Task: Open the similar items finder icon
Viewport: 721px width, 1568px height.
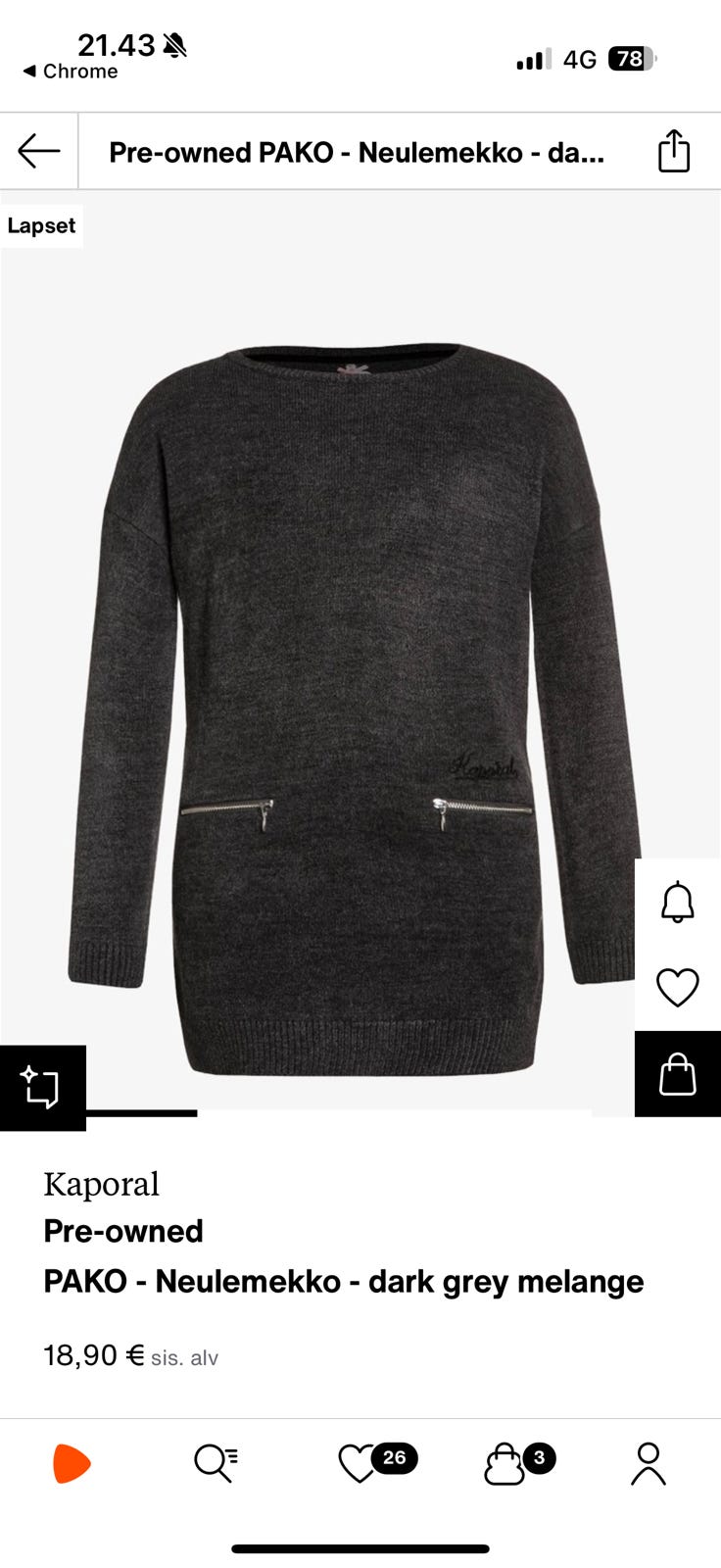Action: (42, 1088)
